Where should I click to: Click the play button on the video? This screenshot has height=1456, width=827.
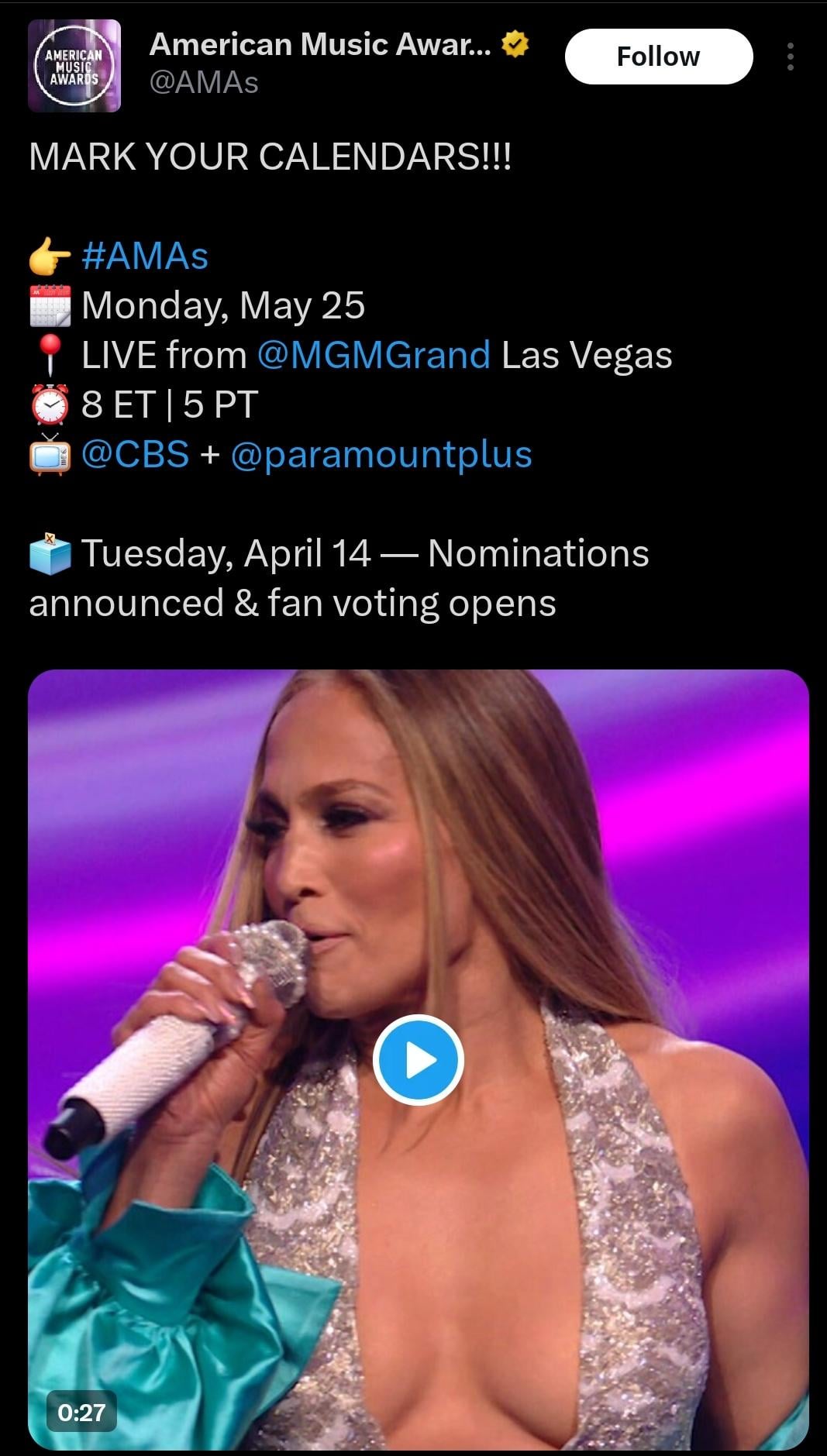coord(419,1060)
